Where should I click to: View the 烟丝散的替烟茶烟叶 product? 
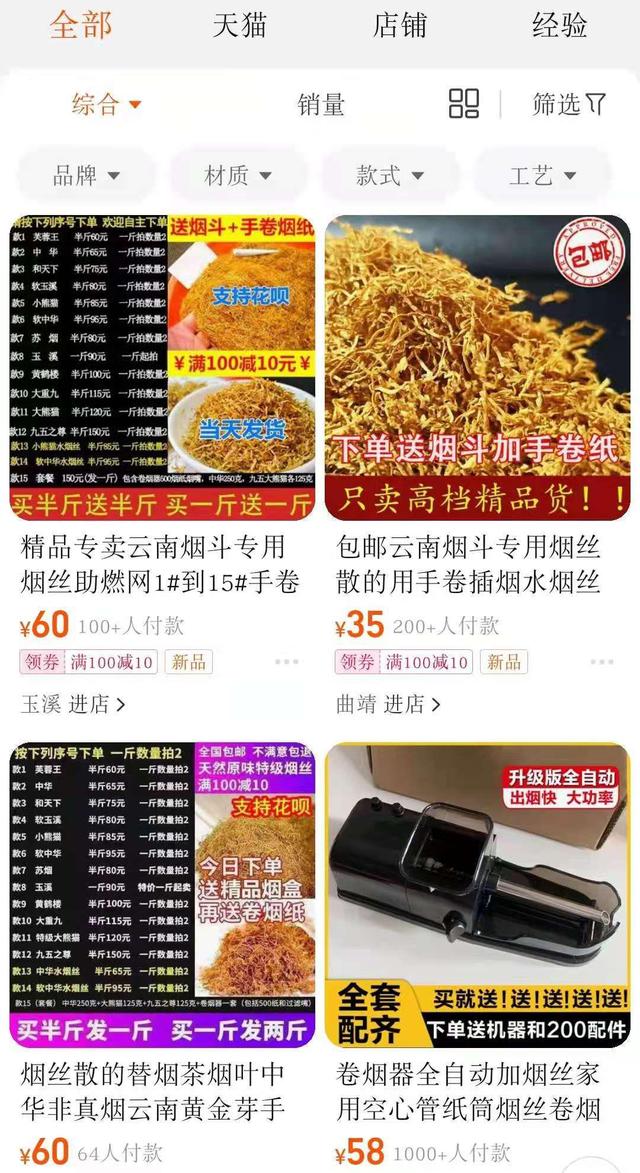(162, 894)
